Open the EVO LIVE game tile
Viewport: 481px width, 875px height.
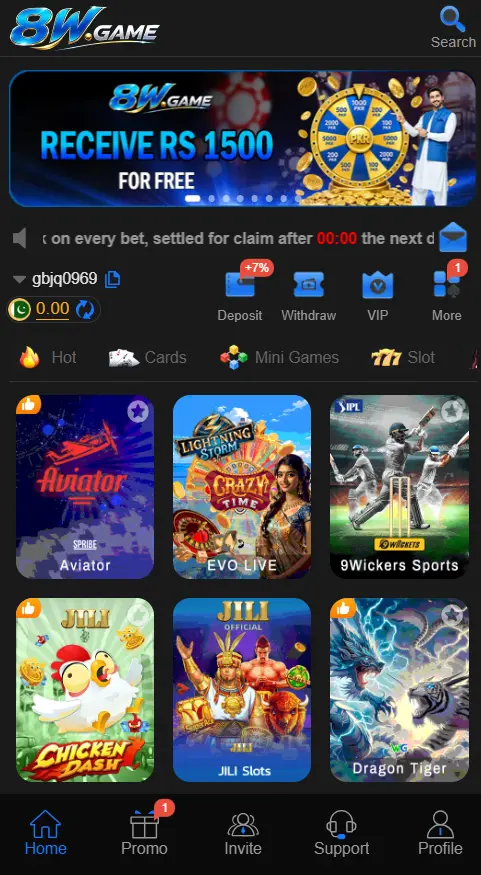[x=242, y=487]
